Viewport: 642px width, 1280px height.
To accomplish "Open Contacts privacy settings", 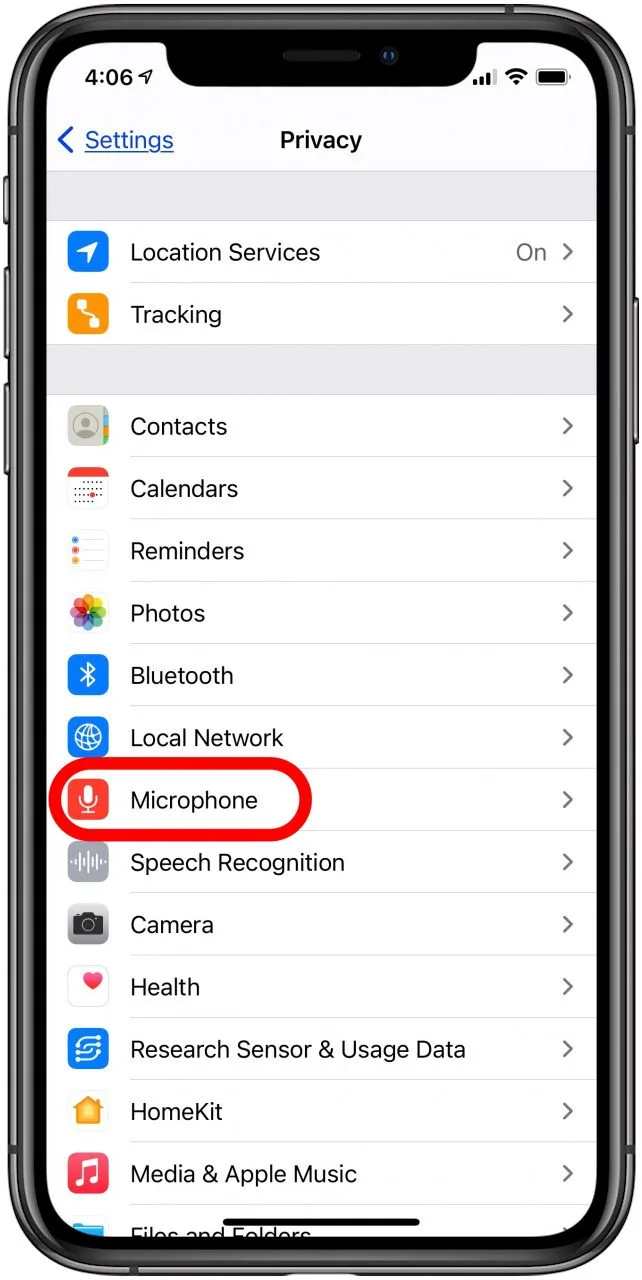I will (x=320, y=426).
